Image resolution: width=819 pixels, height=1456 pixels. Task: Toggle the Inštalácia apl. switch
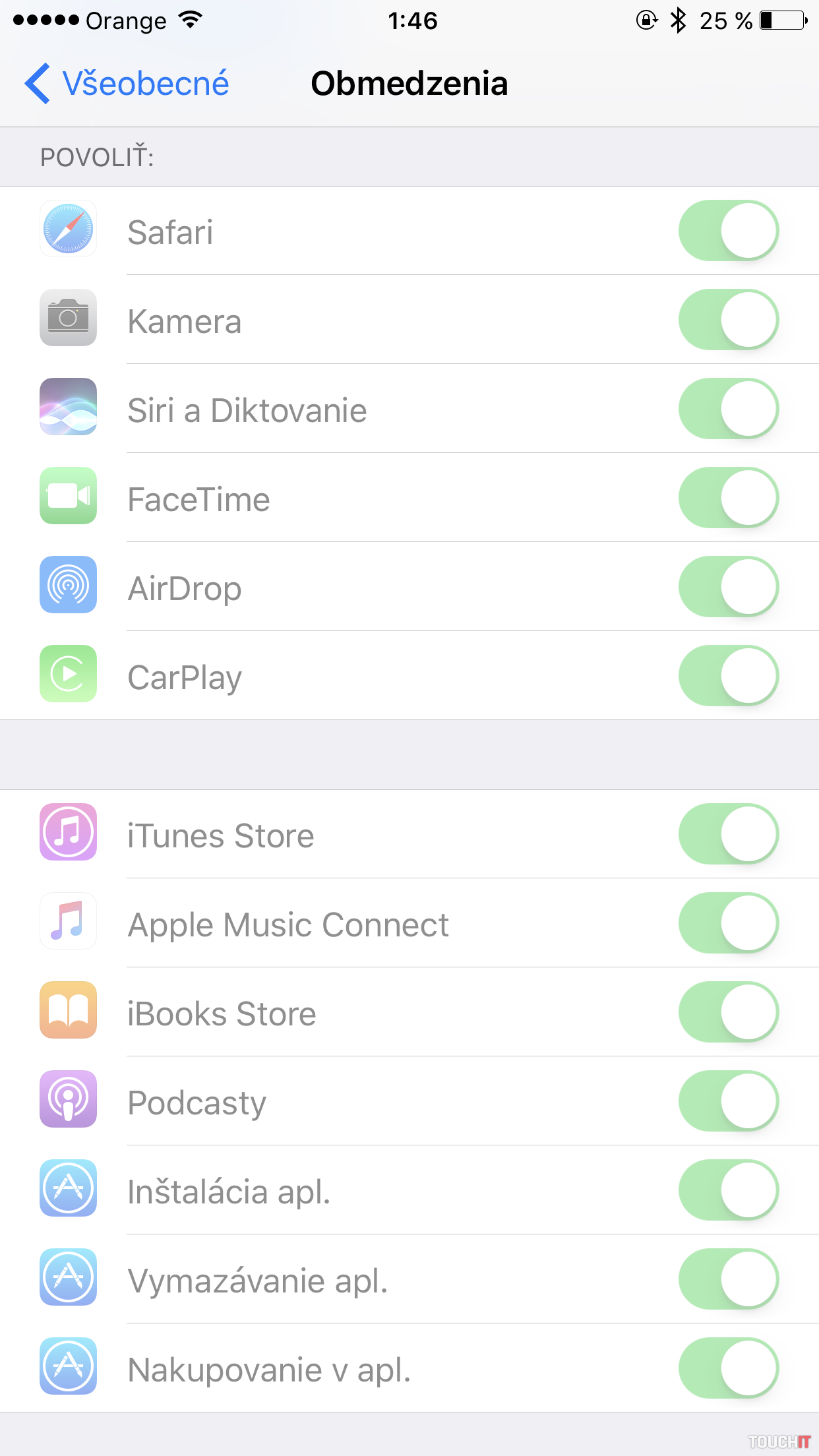tap(728, 1190)
